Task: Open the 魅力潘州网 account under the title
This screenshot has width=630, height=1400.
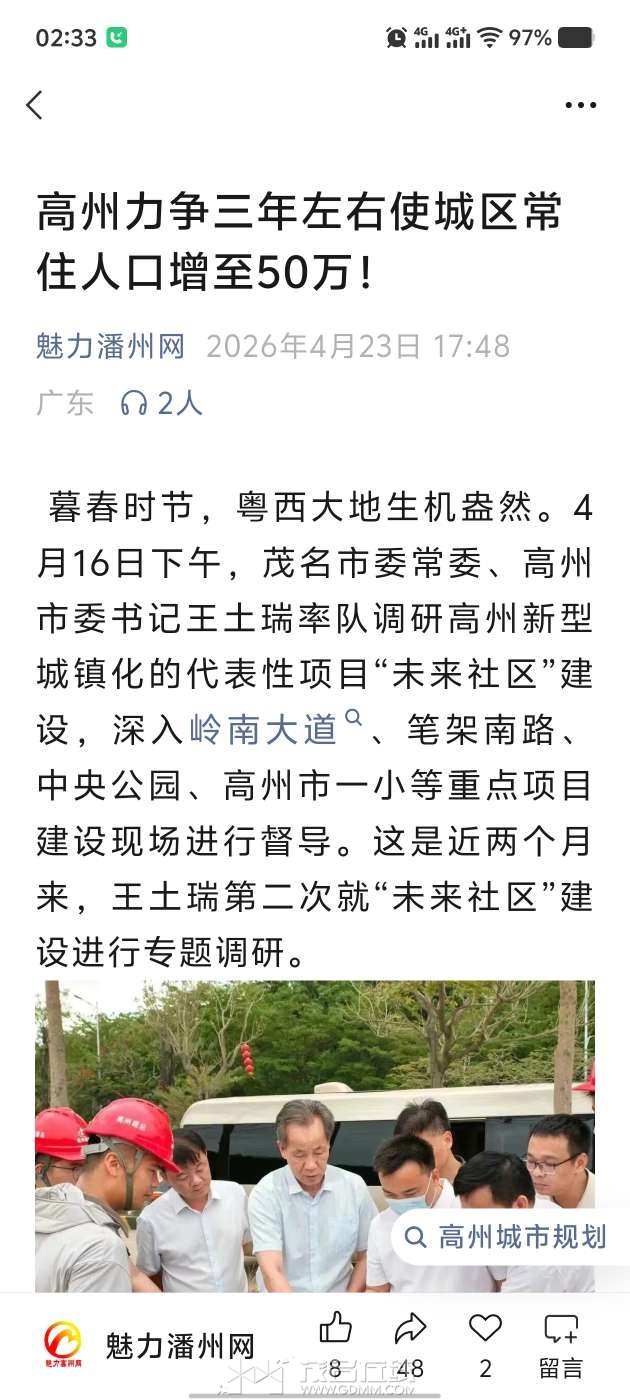Action: click(x=111, y=347)
